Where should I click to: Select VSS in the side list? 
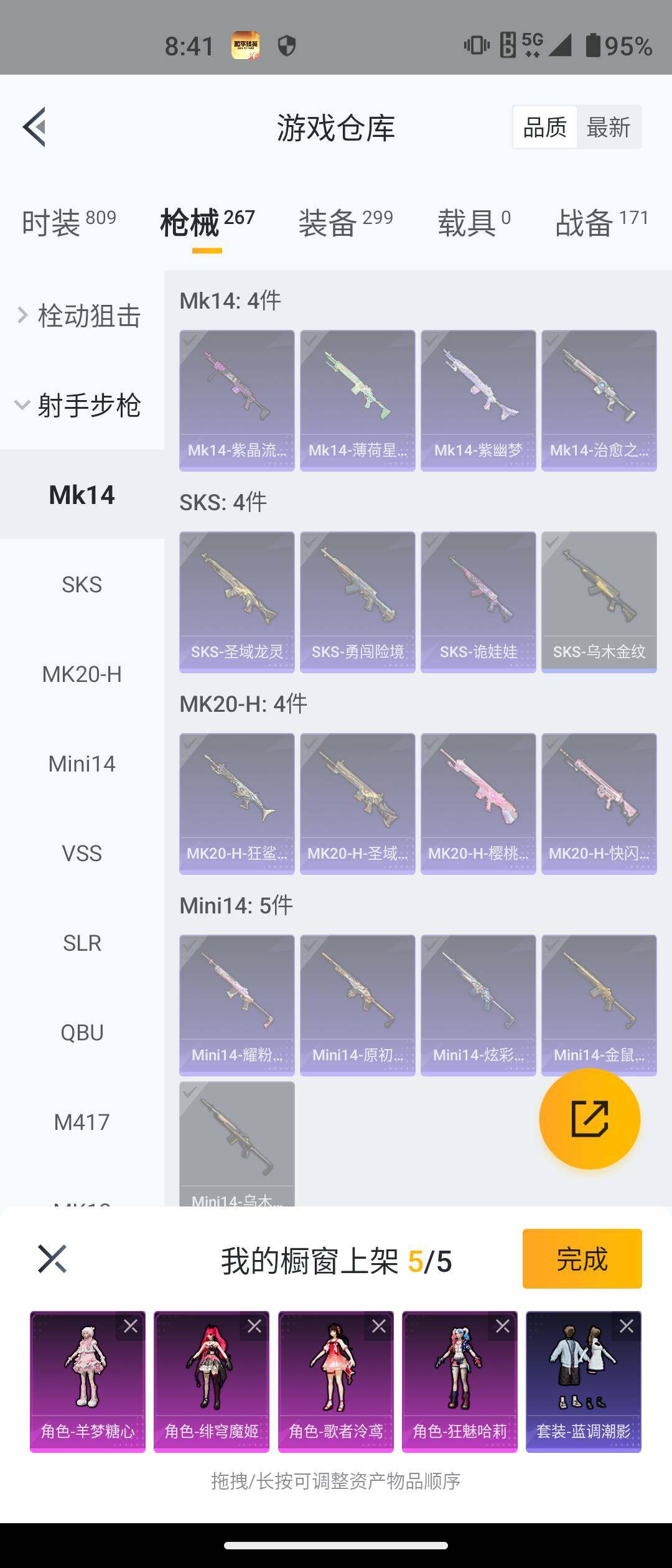82,853
